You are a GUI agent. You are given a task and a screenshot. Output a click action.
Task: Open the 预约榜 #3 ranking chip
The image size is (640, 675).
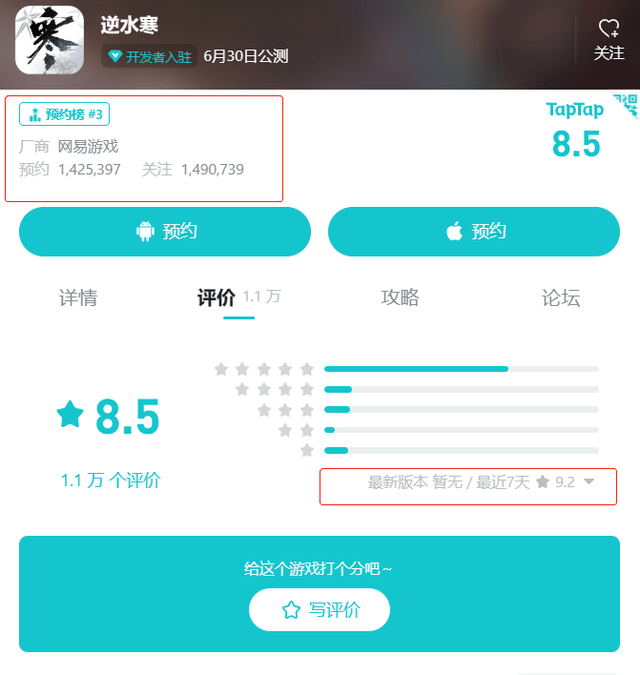64,114
